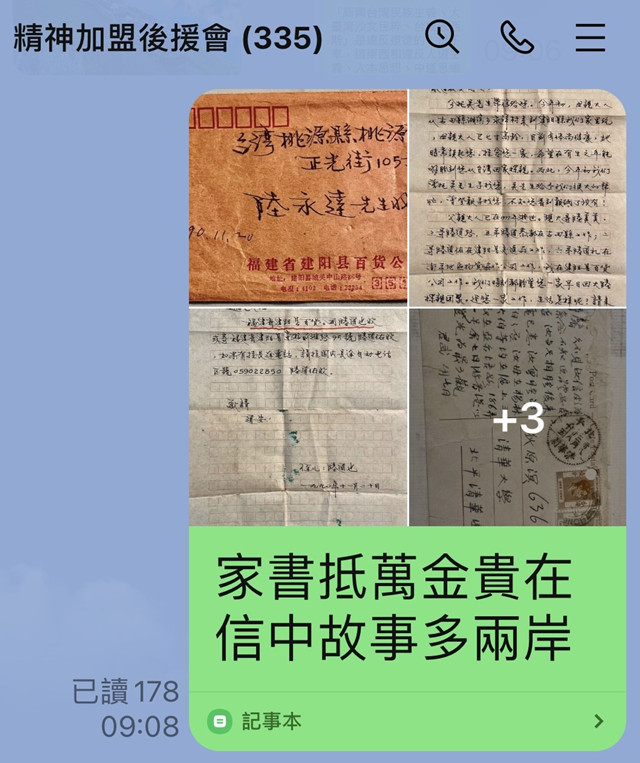Search within this group chat
Screen dimensions: 640x763
[x=441, y=37]
